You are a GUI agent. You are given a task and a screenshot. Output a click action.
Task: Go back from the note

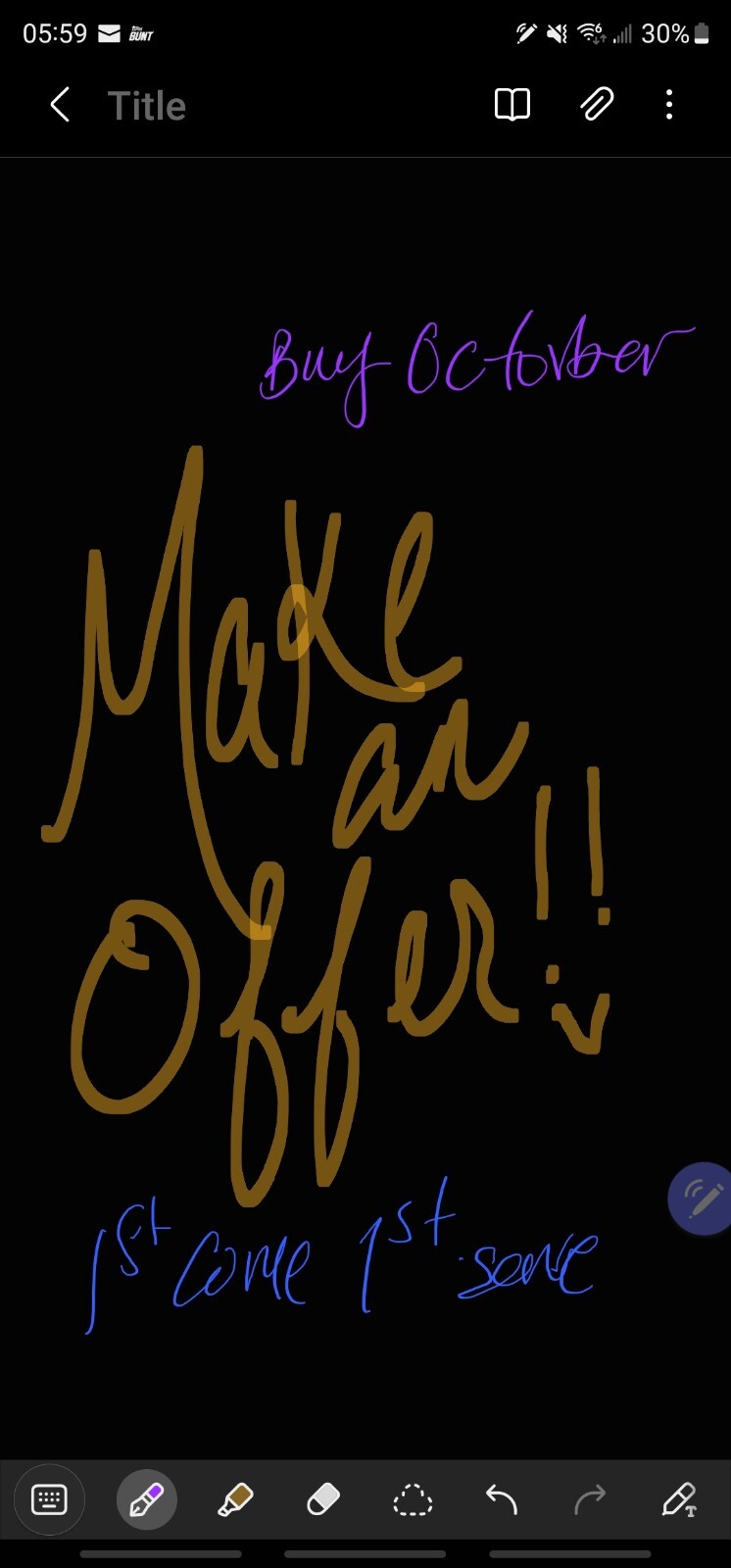pos(60,105)
